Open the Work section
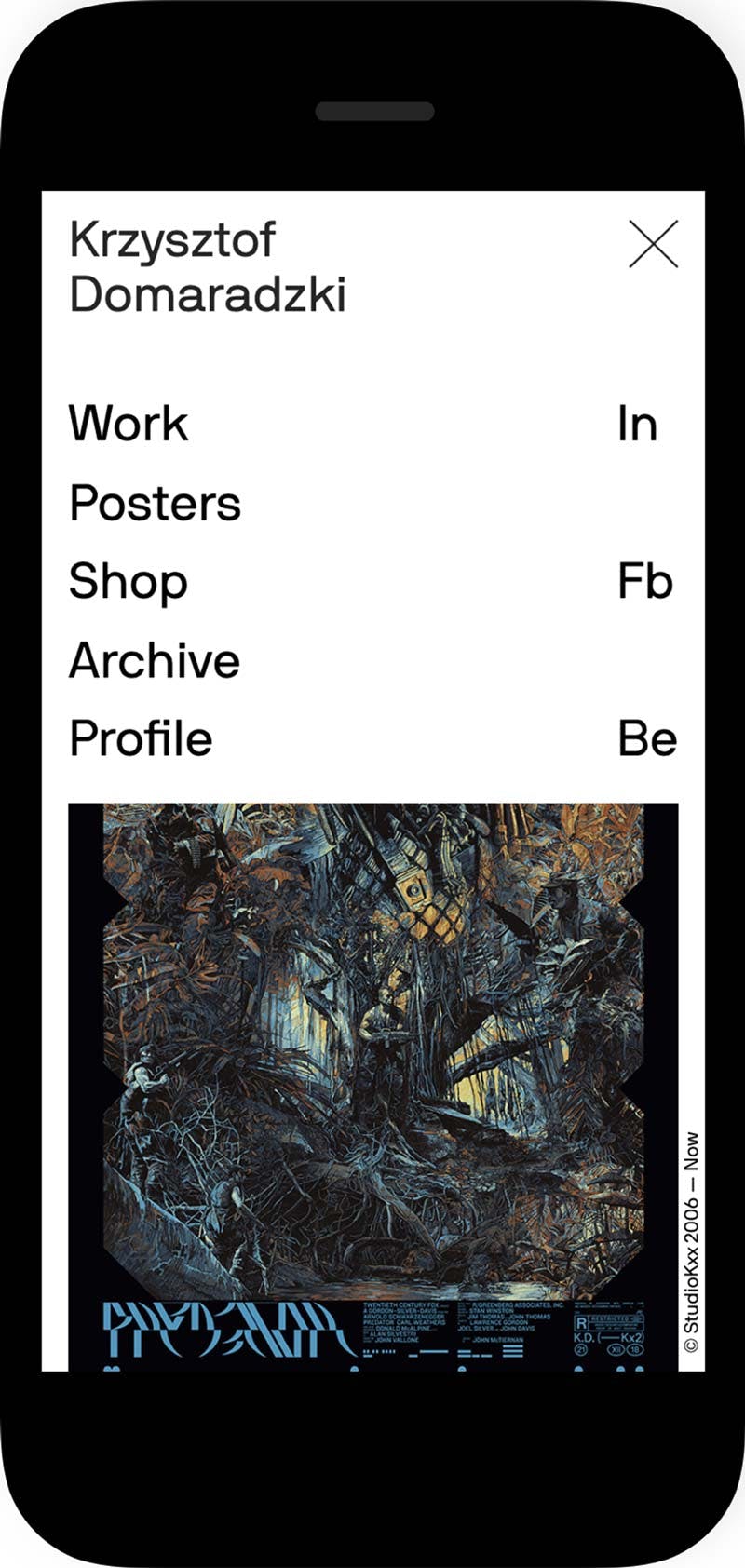The image size is (745, 1568). [129, 424]
